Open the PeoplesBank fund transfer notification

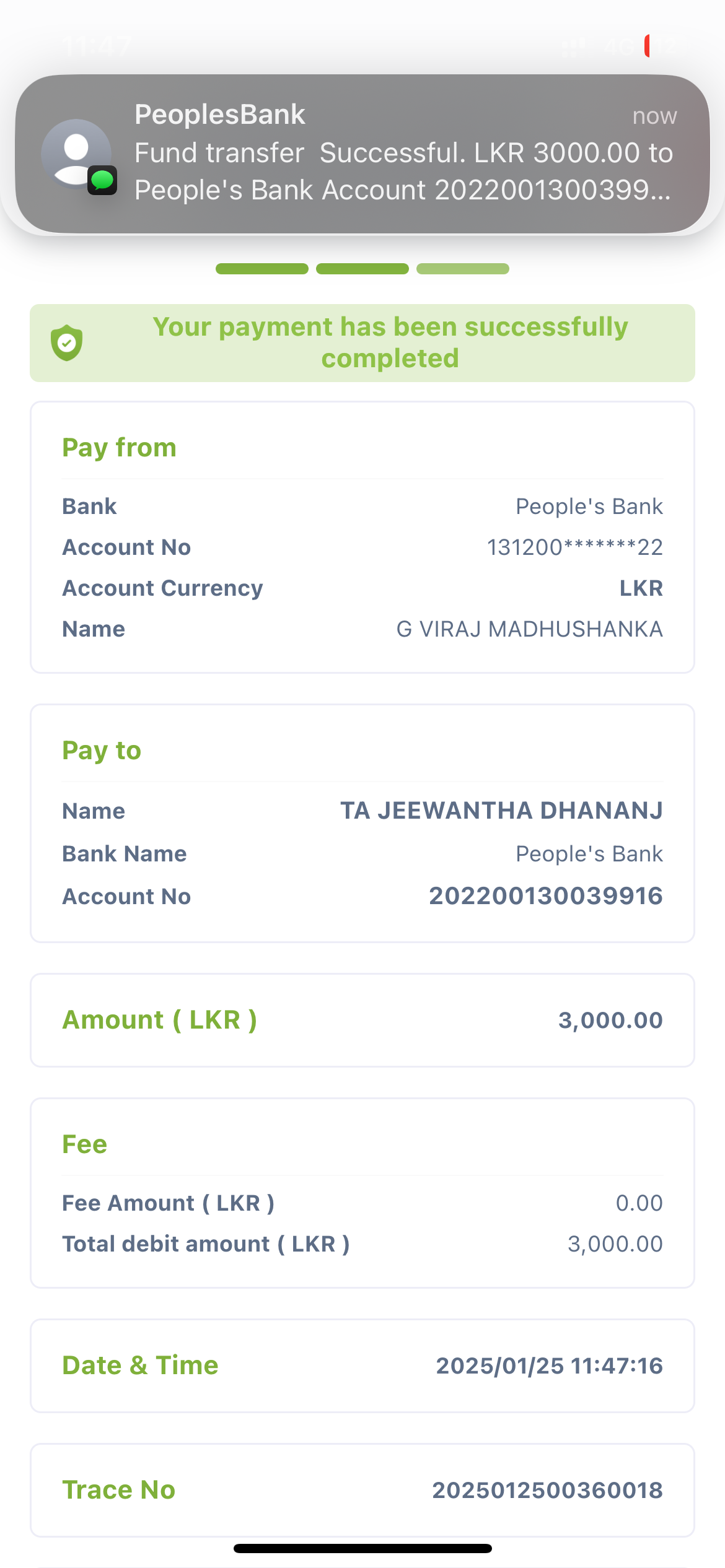(x=362, y=154)
